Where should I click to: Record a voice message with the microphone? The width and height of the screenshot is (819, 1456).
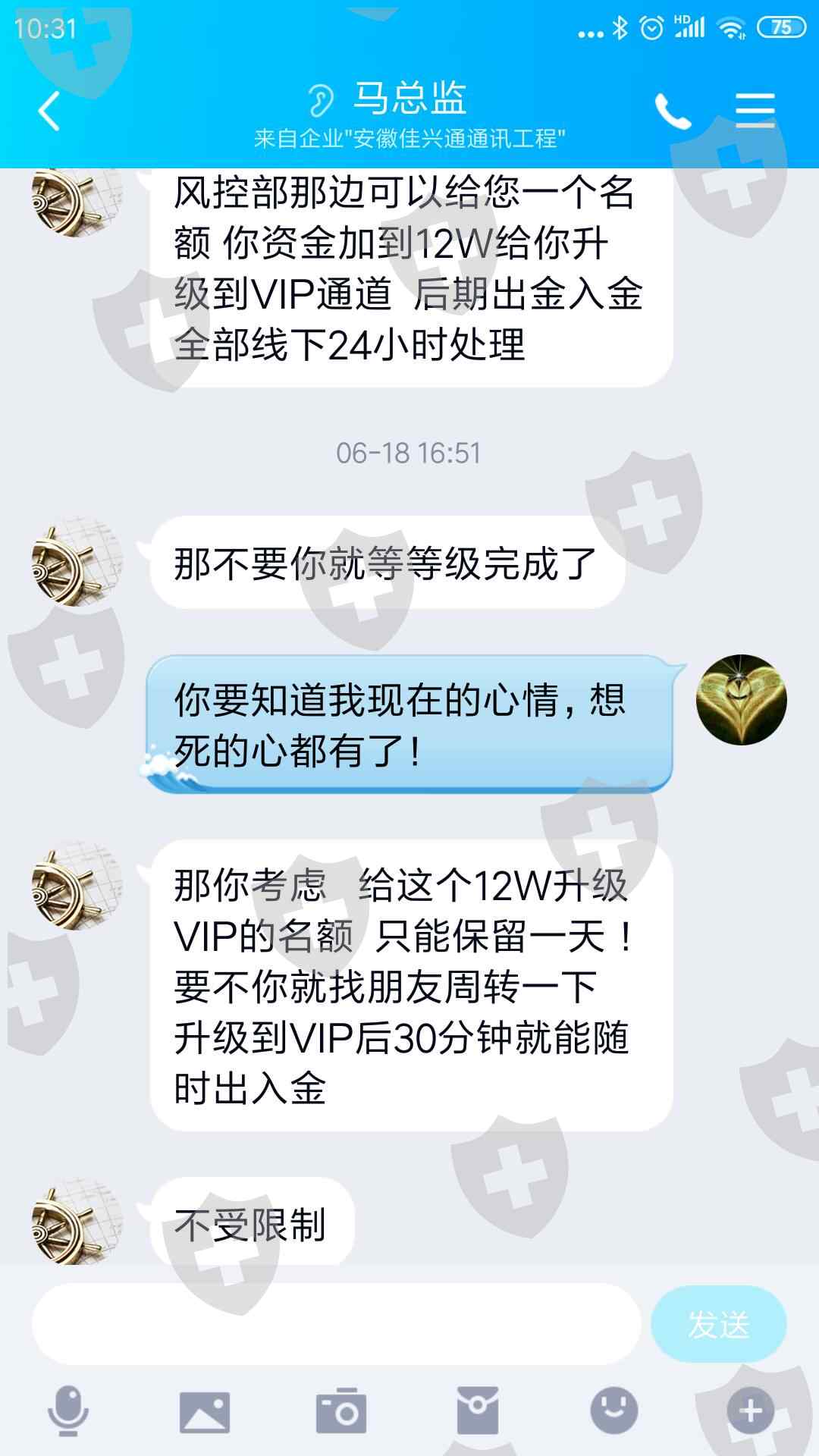pos(68,1410)
